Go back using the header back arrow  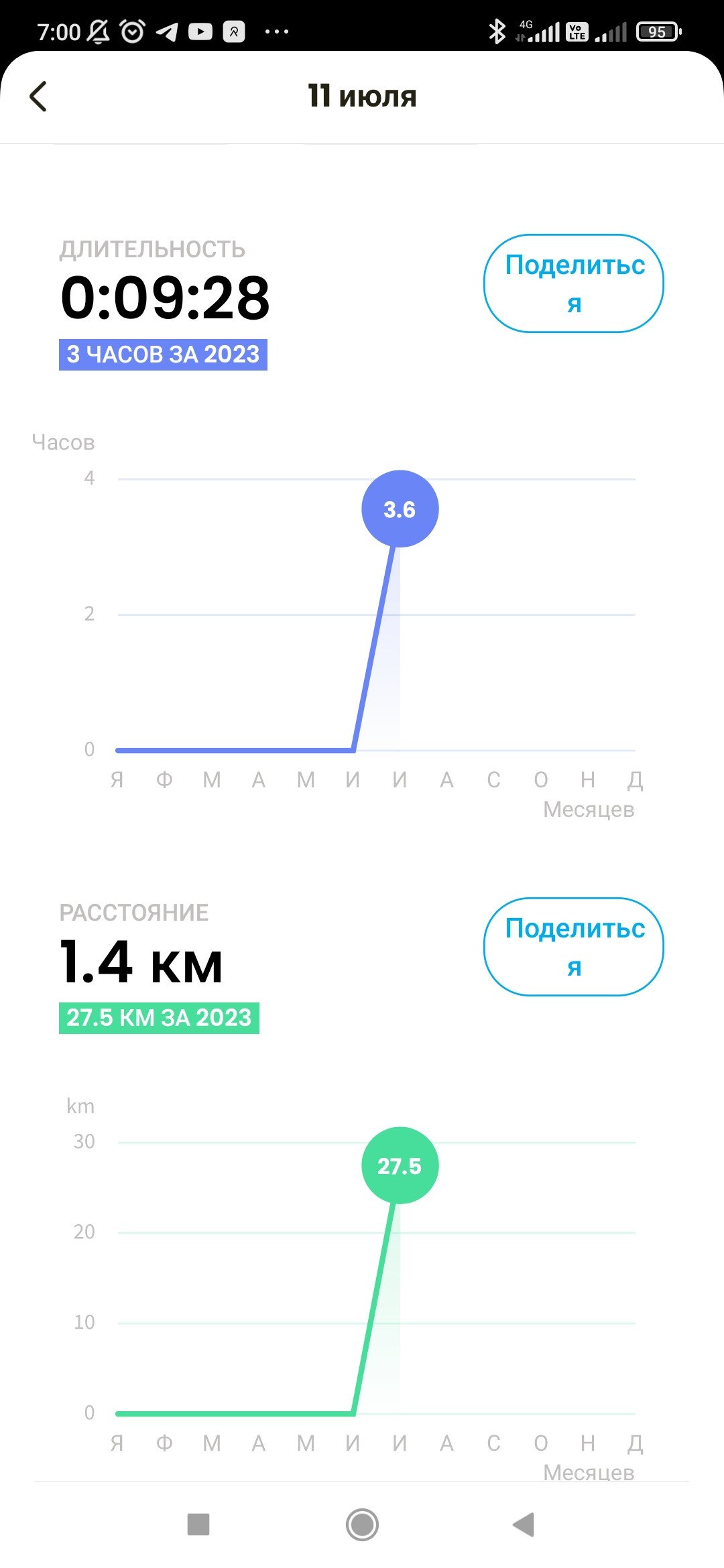point(38,96)
